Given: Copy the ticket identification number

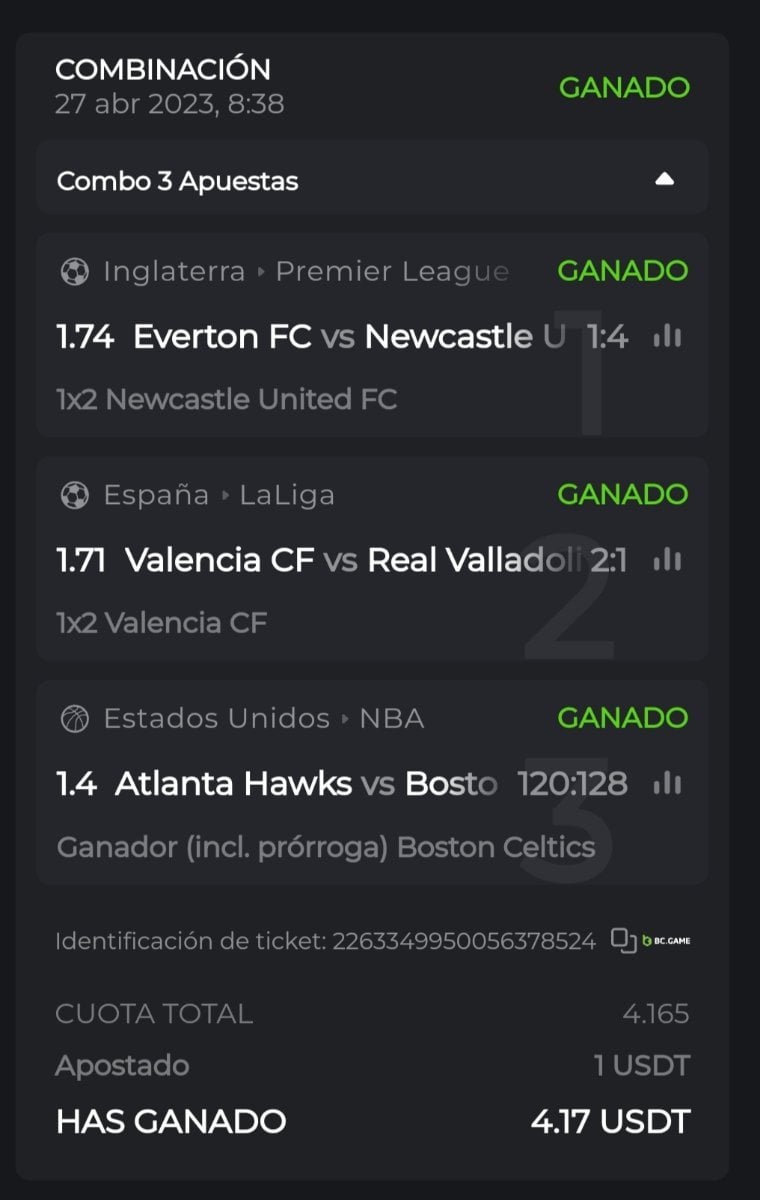Looking at the screenshot, I should tap(624, 941).
